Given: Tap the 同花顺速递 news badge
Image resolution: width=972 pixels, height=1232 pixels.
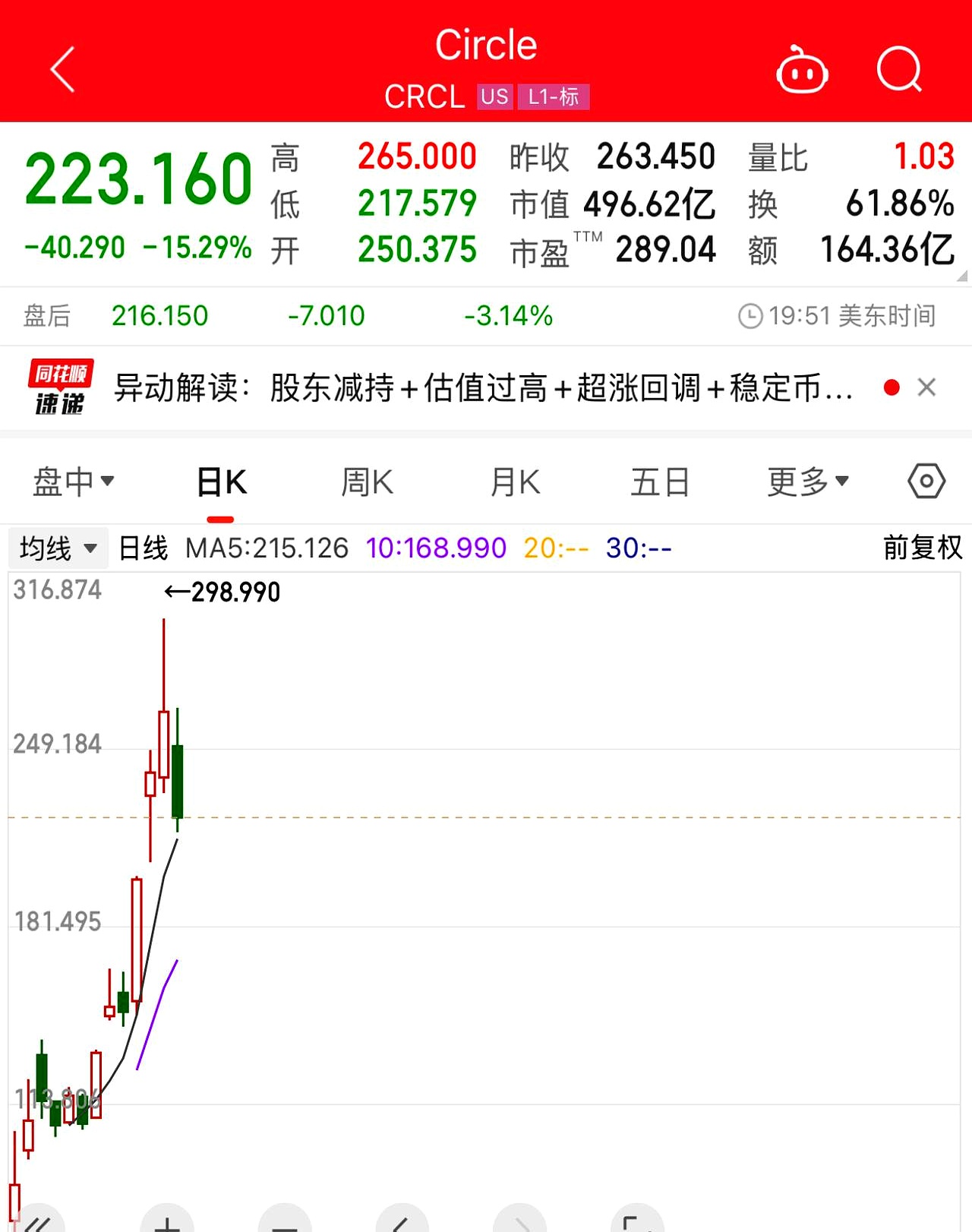Looking at the screenshot, I should (x=59, y=387).
